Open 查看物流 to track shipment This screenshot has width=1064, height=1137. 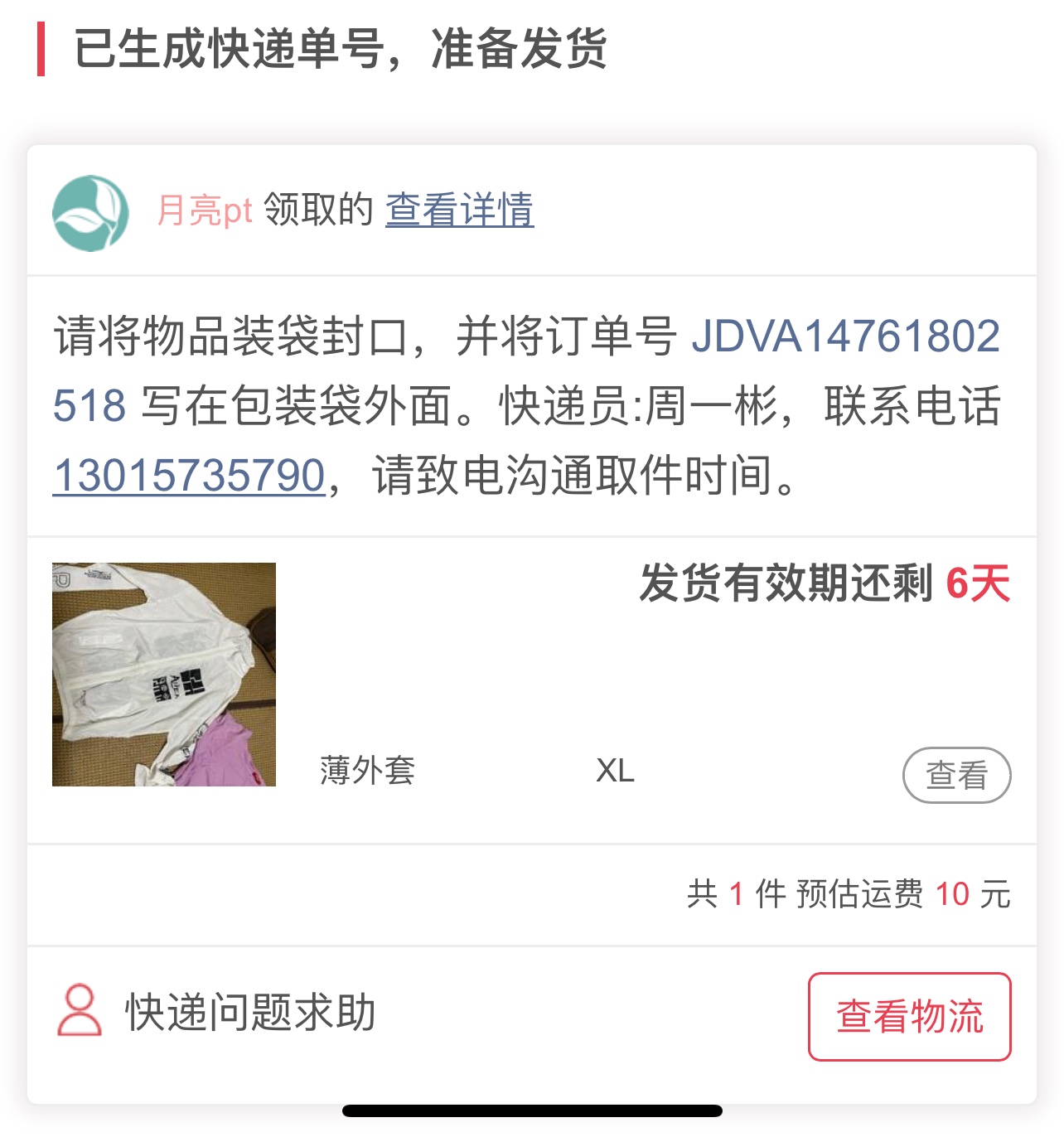pyautogui.click(x=909, y=1016)
